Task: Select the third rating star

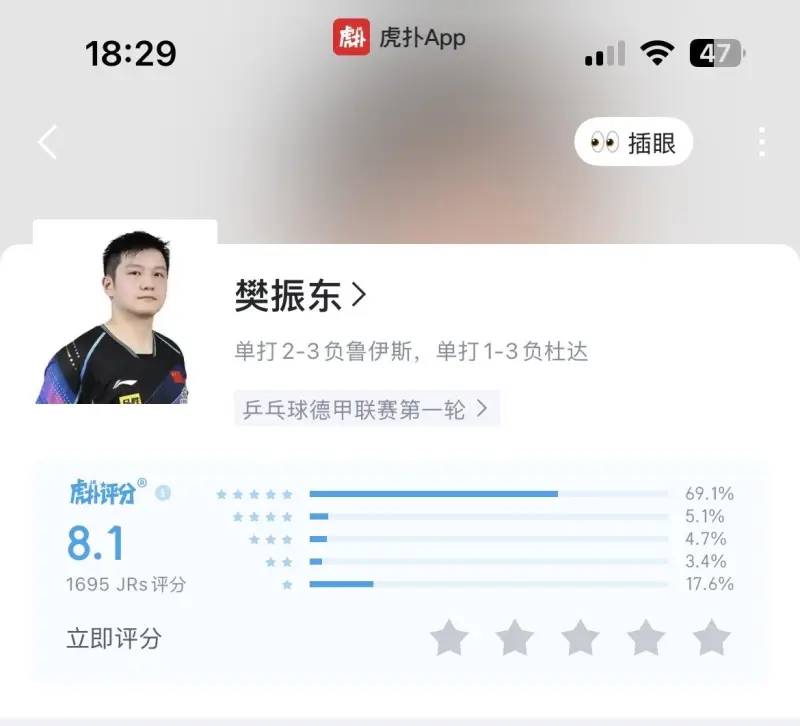Action: tap(580, 637)
